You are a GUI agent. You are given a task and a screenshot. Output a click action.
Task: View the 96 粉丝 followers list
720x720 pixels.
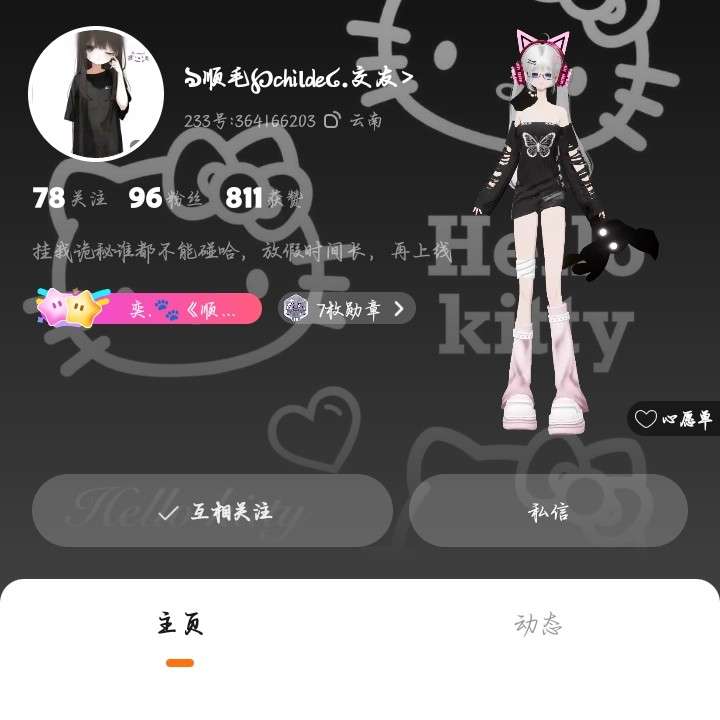tap(165, 198)
